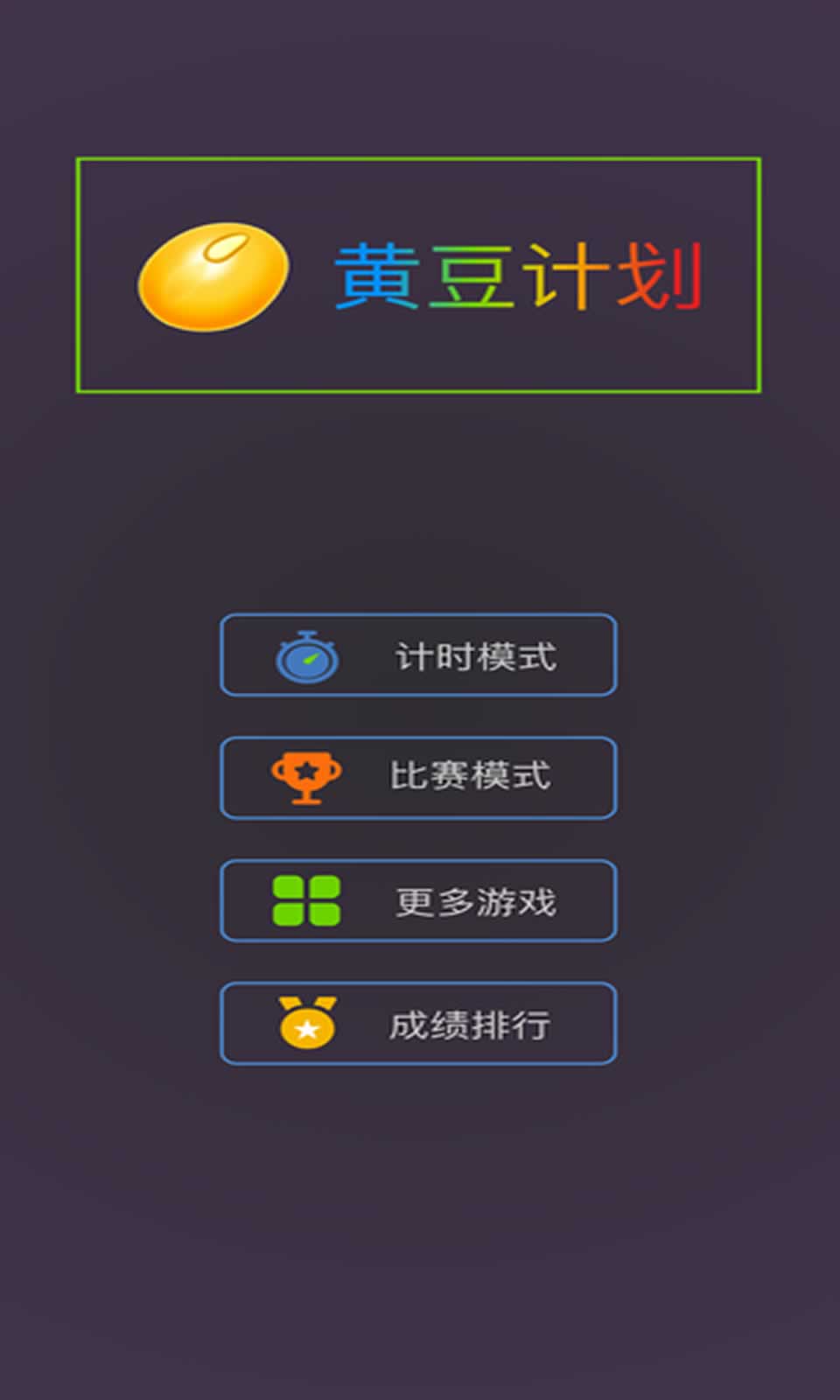This screenshot has height=1400, width=840.
Task: Click the yellow medal with star
Action: click(x=306, y=1022)
